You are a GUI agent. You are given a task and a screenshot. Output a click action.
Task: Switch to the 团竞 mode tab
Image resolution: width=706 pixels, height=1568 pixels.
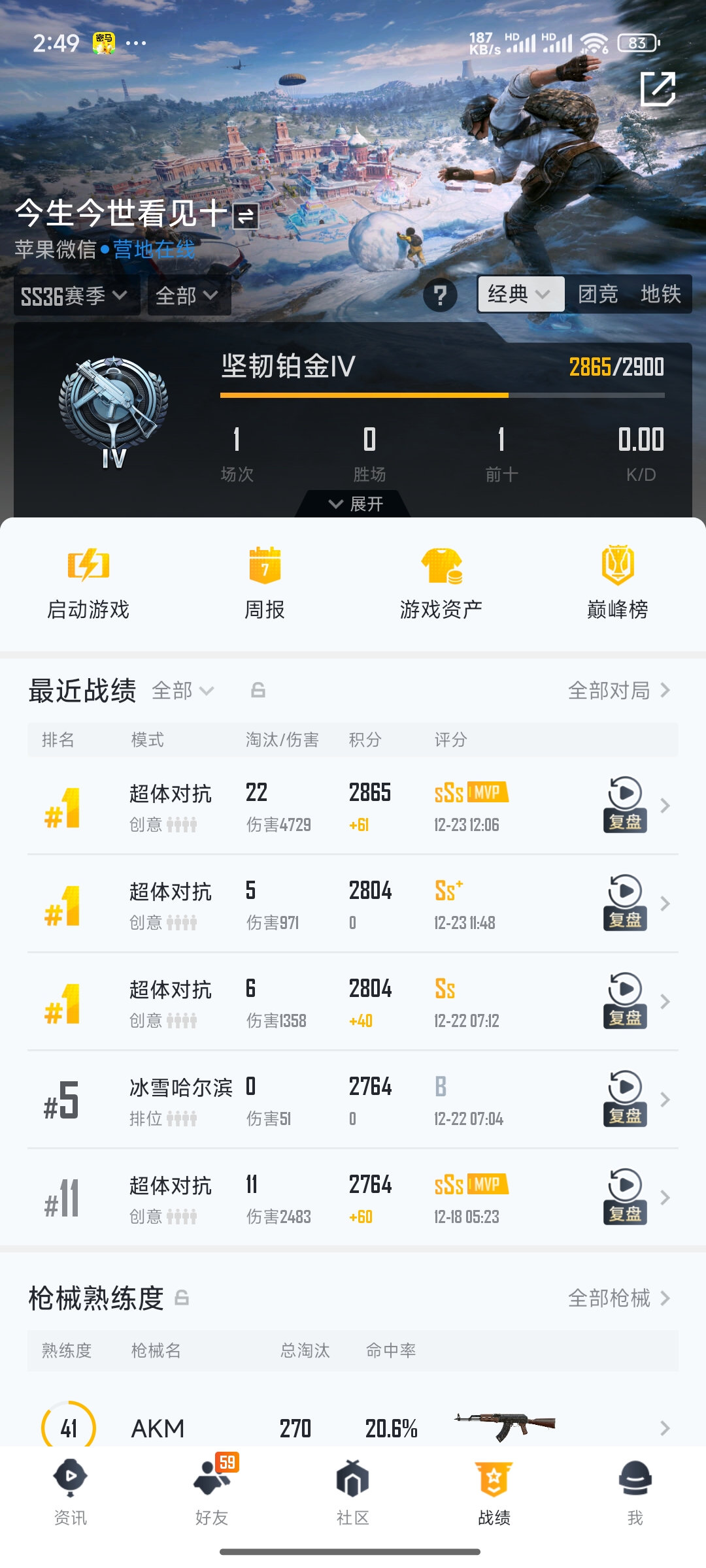[x=597, y=295]
